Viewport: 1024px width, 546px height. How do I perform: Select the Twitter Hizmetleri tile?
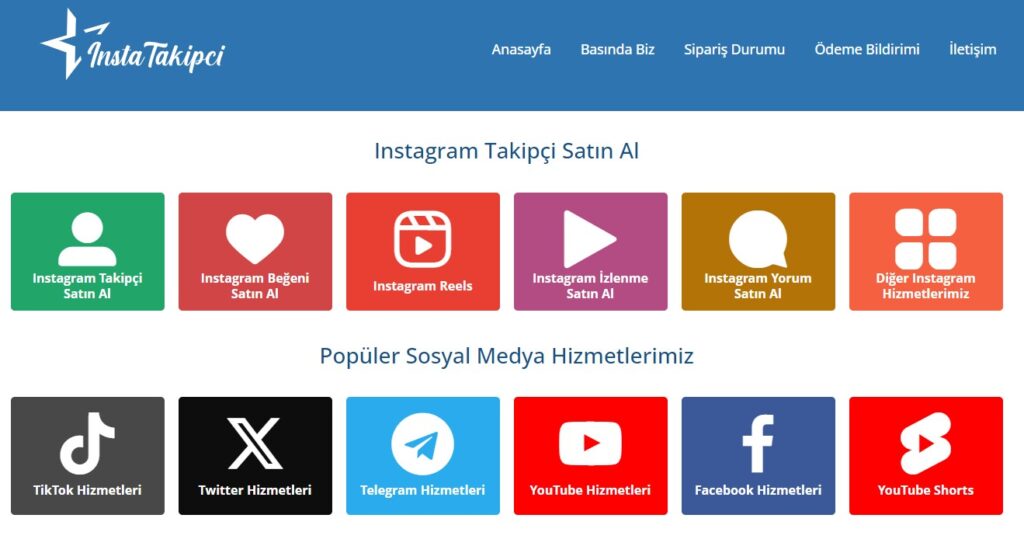pos(255,456)
